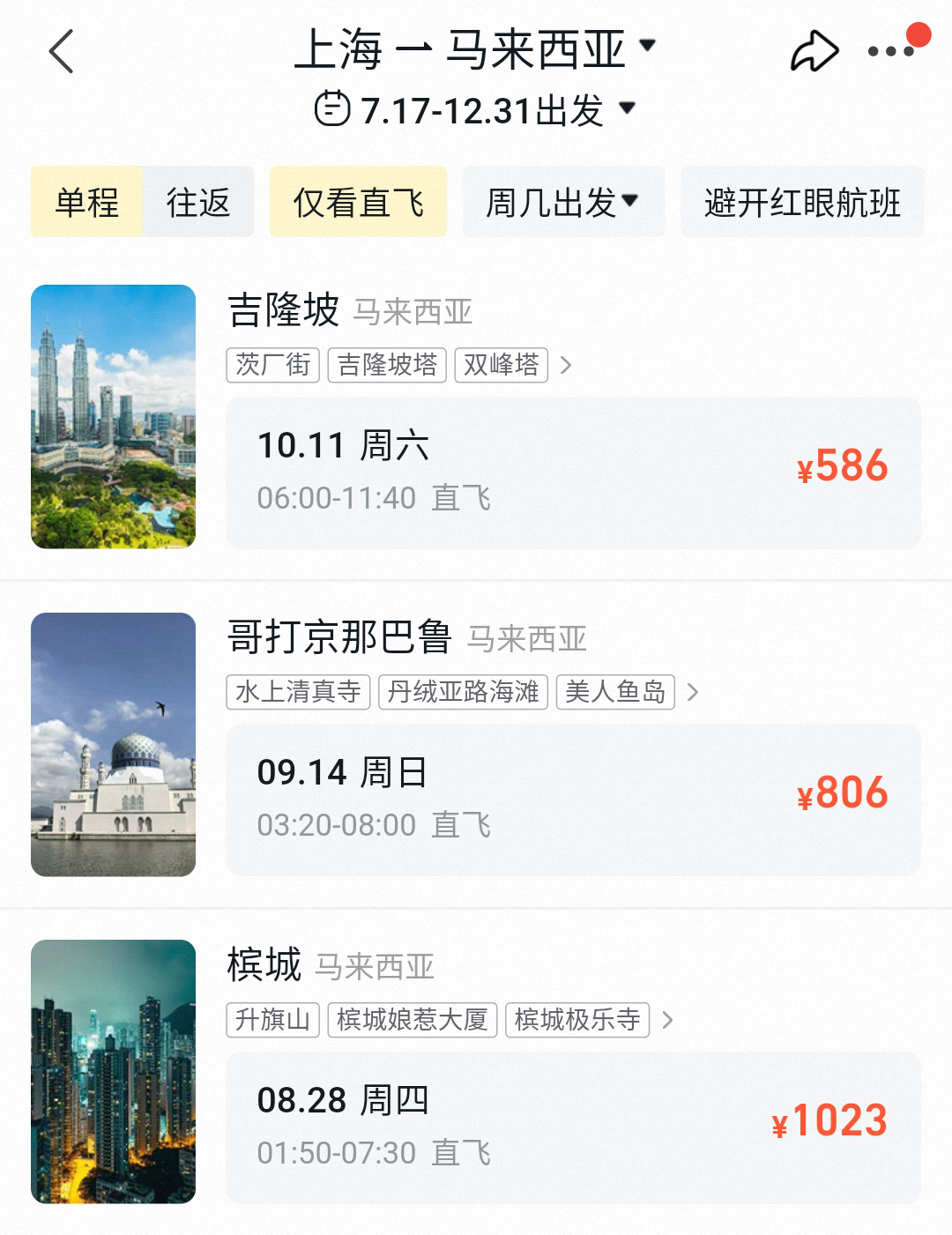Share this flight deals page
Viewport: 952px width, 1235px height.
point(814,51)
